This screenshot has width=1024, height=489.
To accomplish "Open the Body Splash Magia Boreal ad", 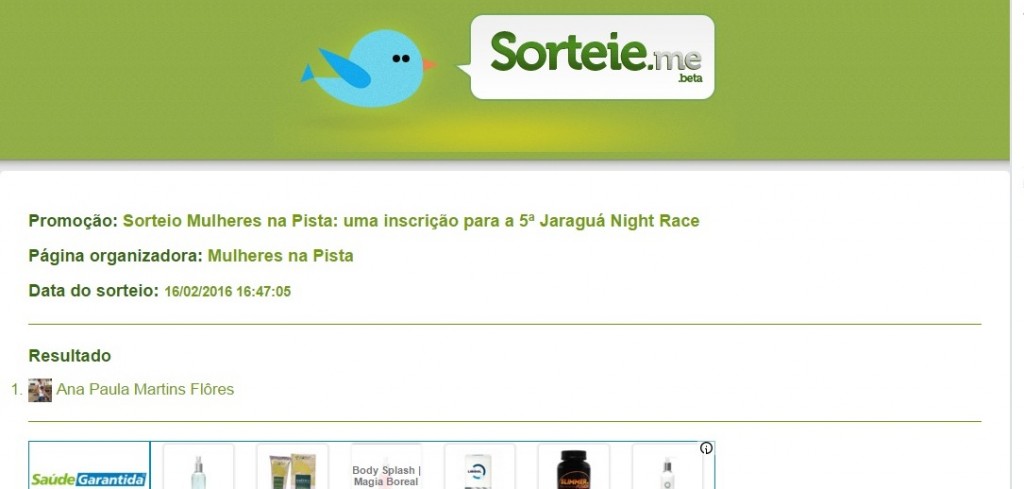I will tap(386, 472).
